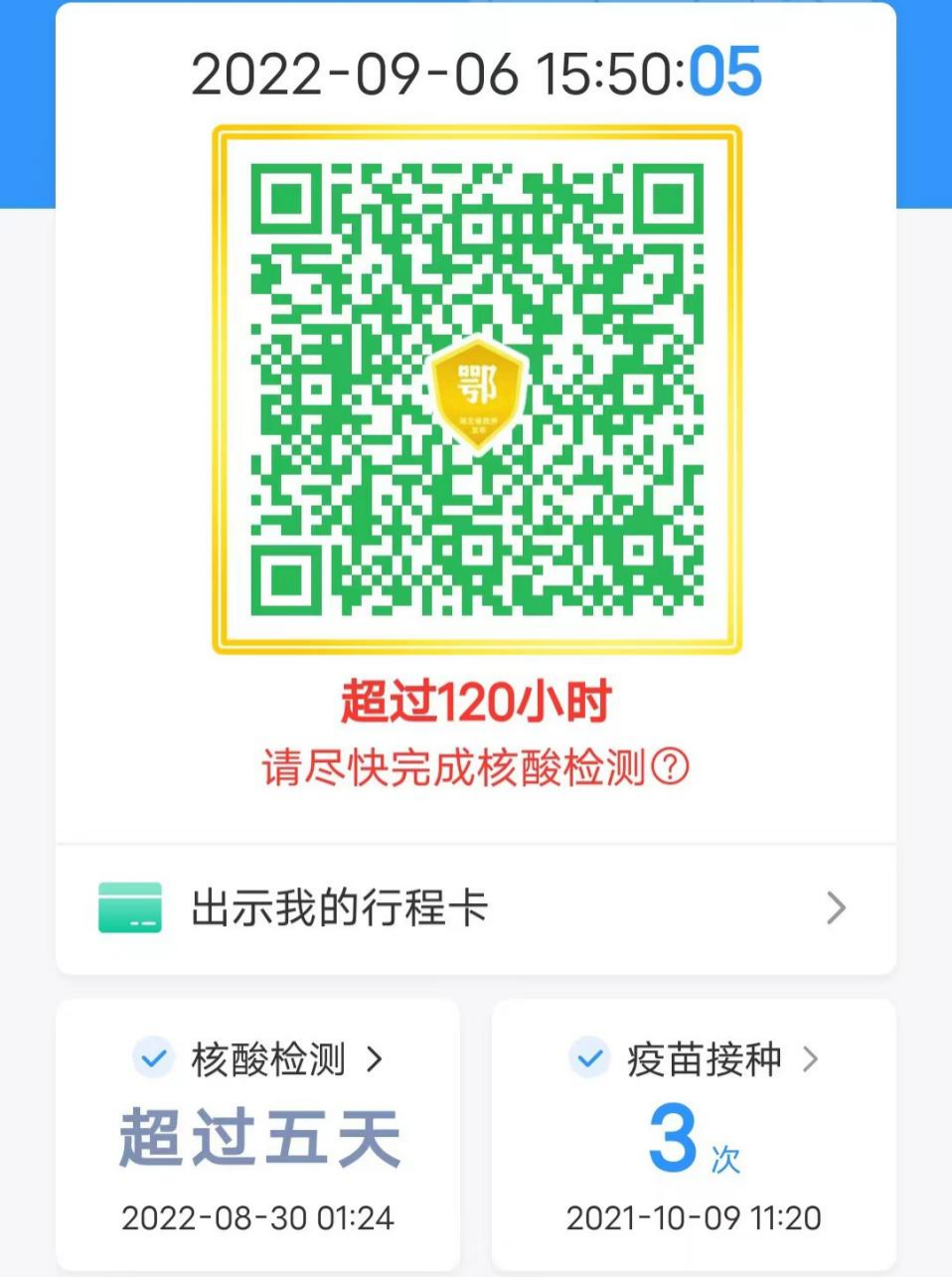The image size is (952, 1277).
Task: Open the help icon beside 请尽快完成核酸检测
Action: [x=671, y=767]
